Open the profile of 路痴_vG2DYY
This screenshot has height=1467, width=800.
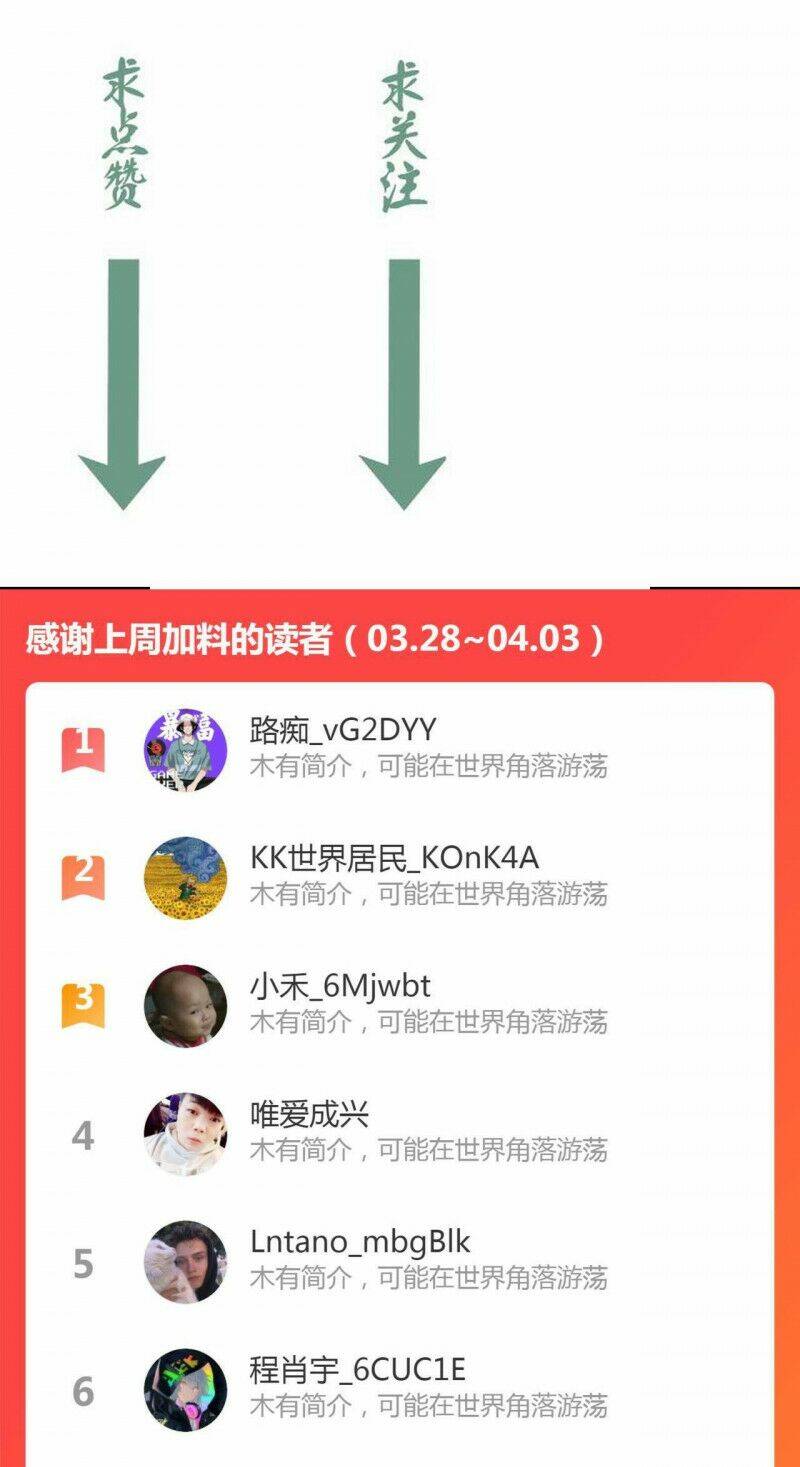pyautogui.click(x=342, y=731)
